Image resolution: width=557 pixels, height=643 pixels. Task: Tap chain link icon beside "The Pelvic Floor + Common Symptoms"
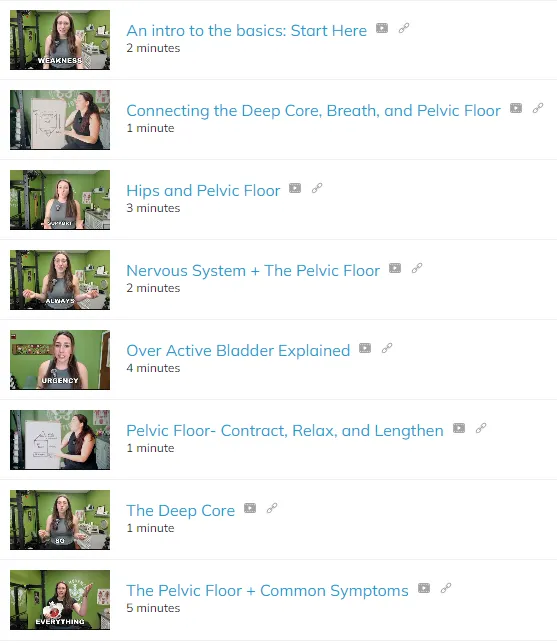coord(446,588)
